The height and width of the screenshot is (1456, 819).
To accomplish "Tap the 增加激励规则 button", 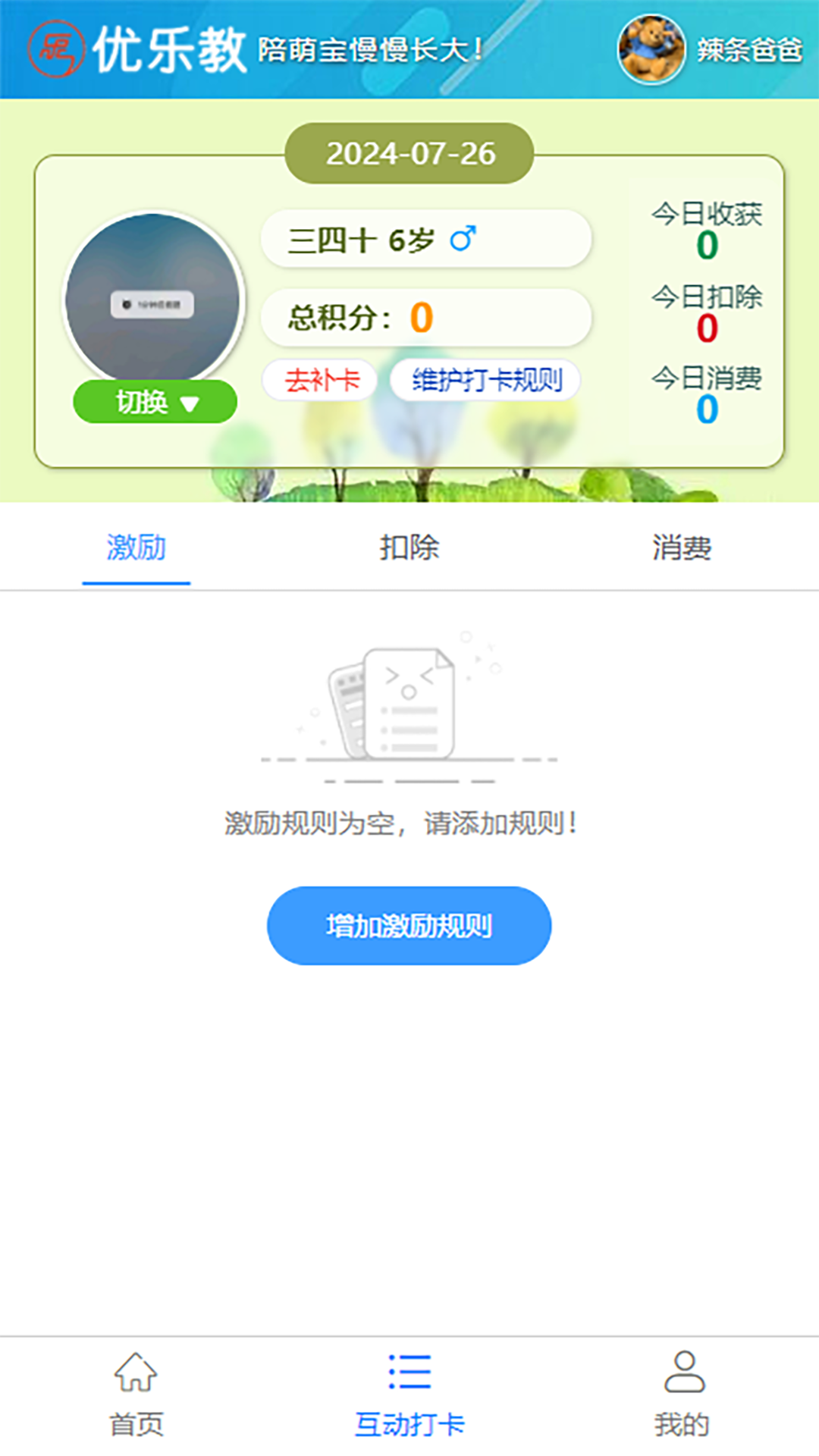I will point(408,924).
